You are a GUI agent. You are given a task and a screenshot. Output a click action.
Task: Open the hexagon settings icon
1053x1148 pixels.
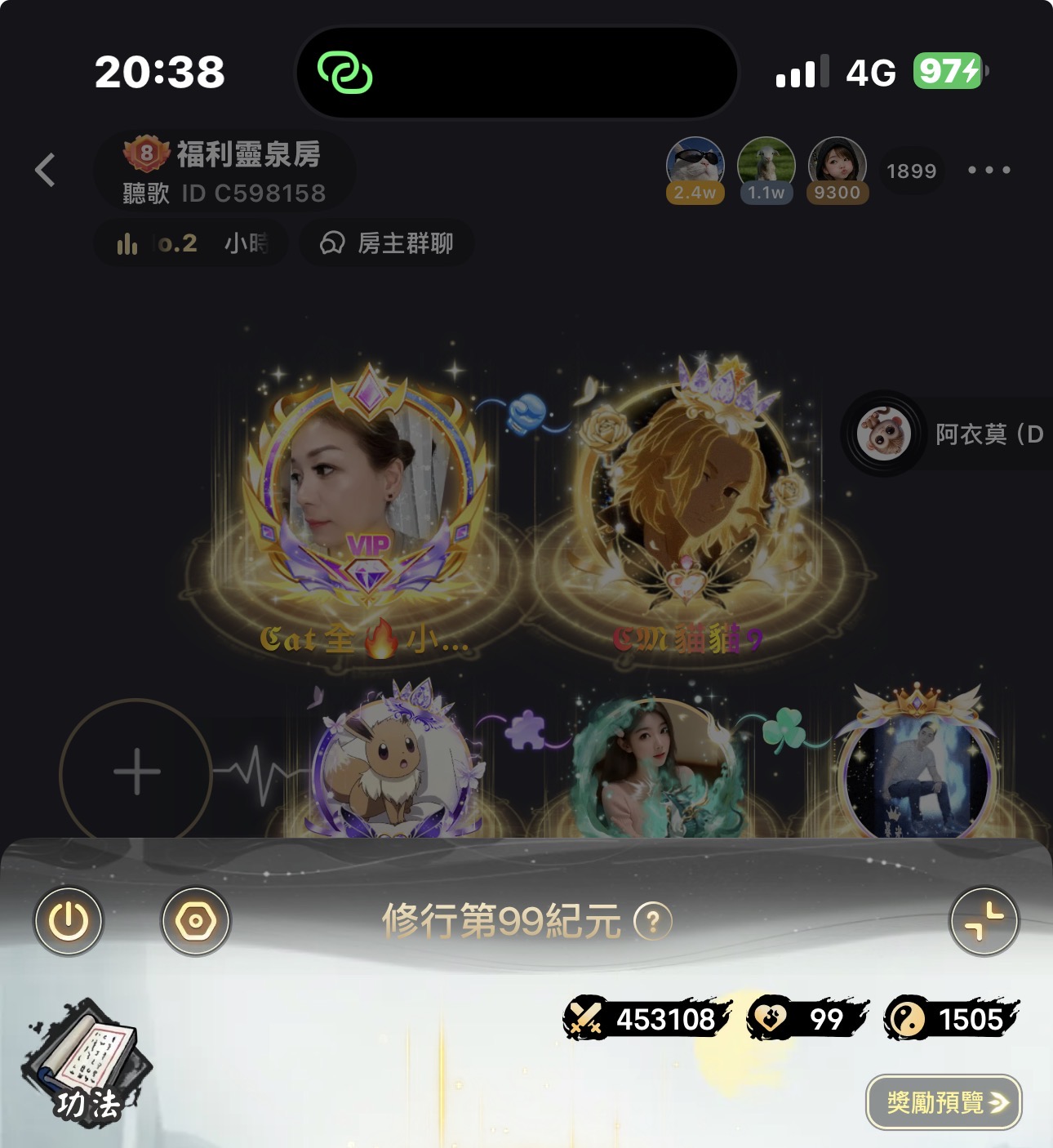pyautogui.click(x=196, y=921)
